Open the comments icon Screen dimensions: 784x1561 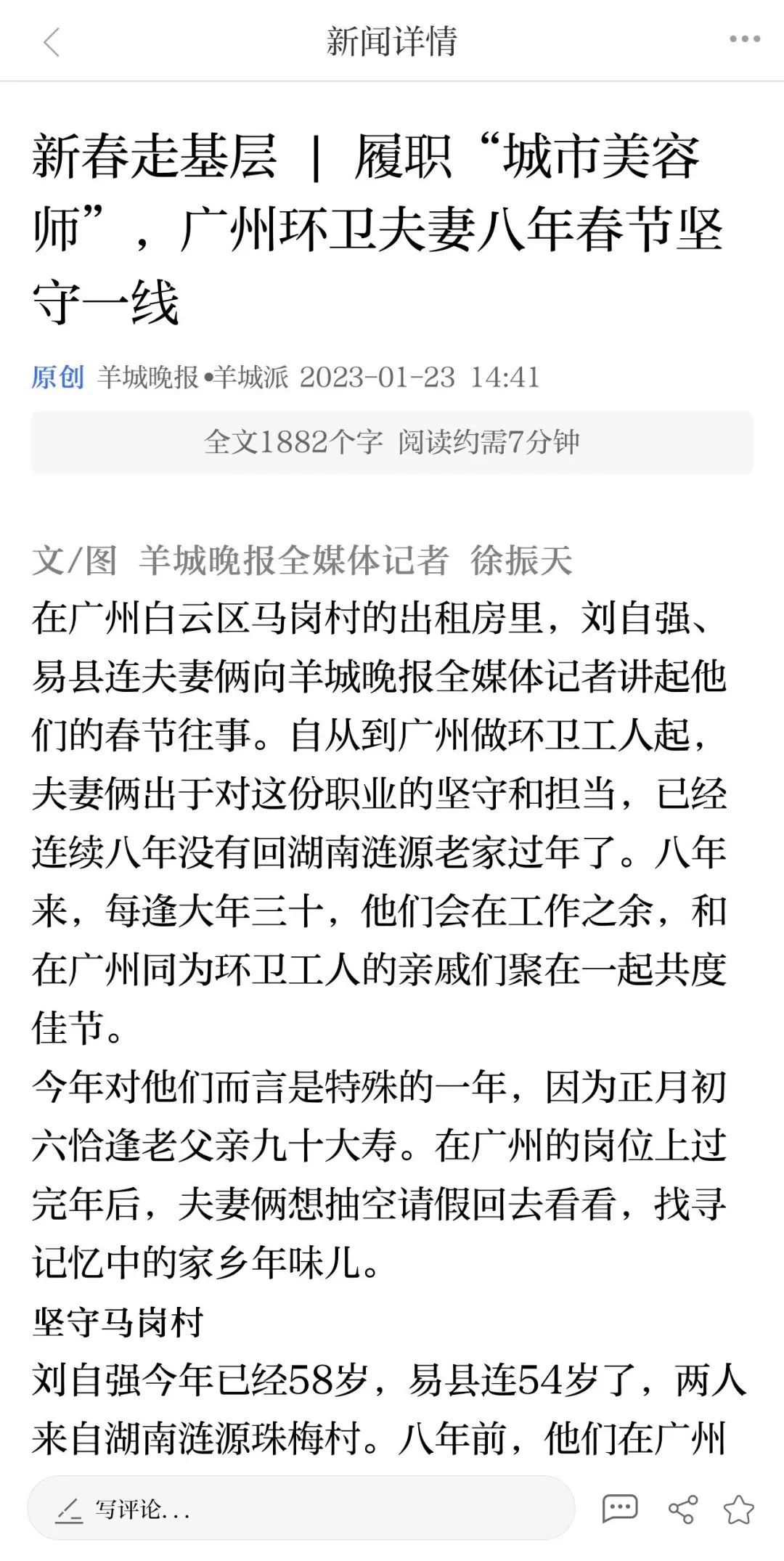click(619, 1509)
